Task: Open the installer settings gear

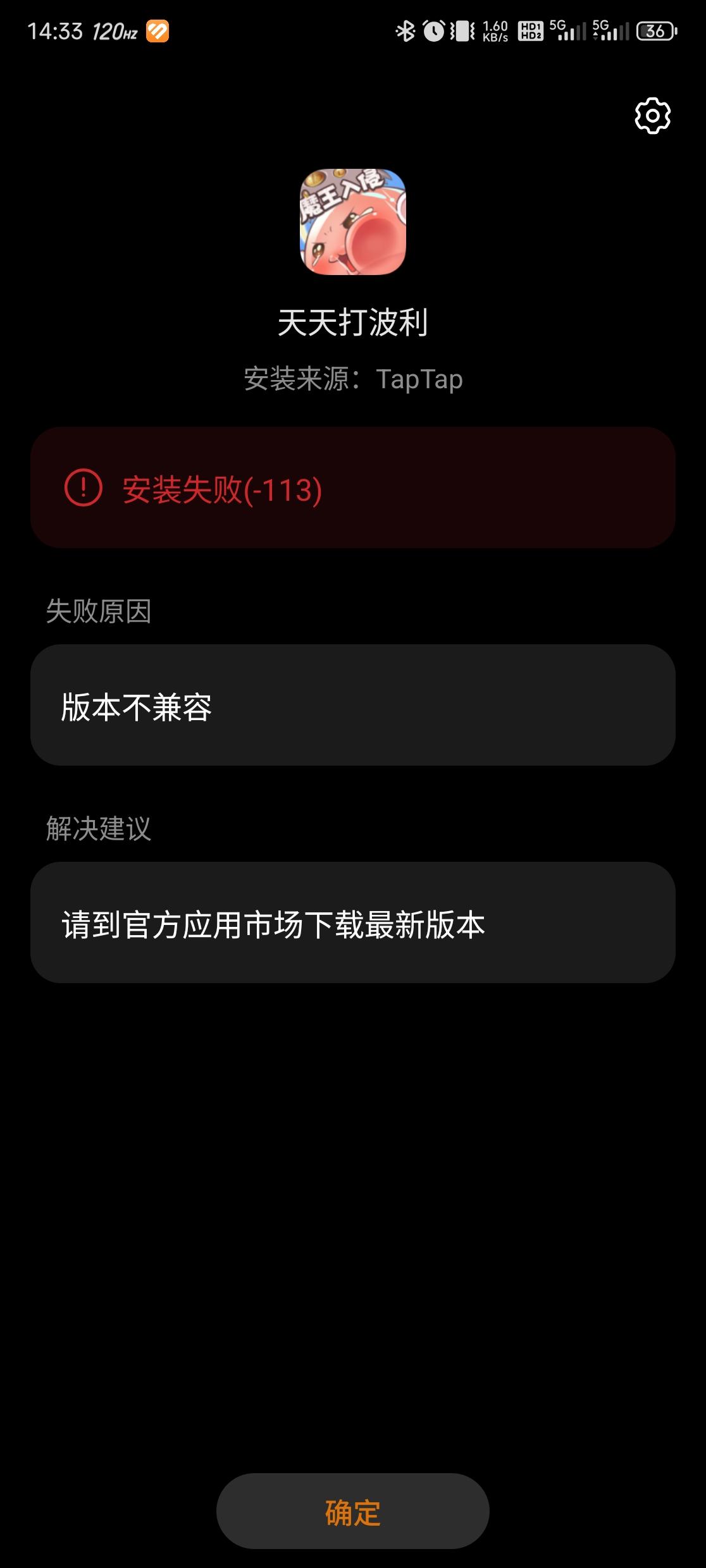Action: pos(652,115)
